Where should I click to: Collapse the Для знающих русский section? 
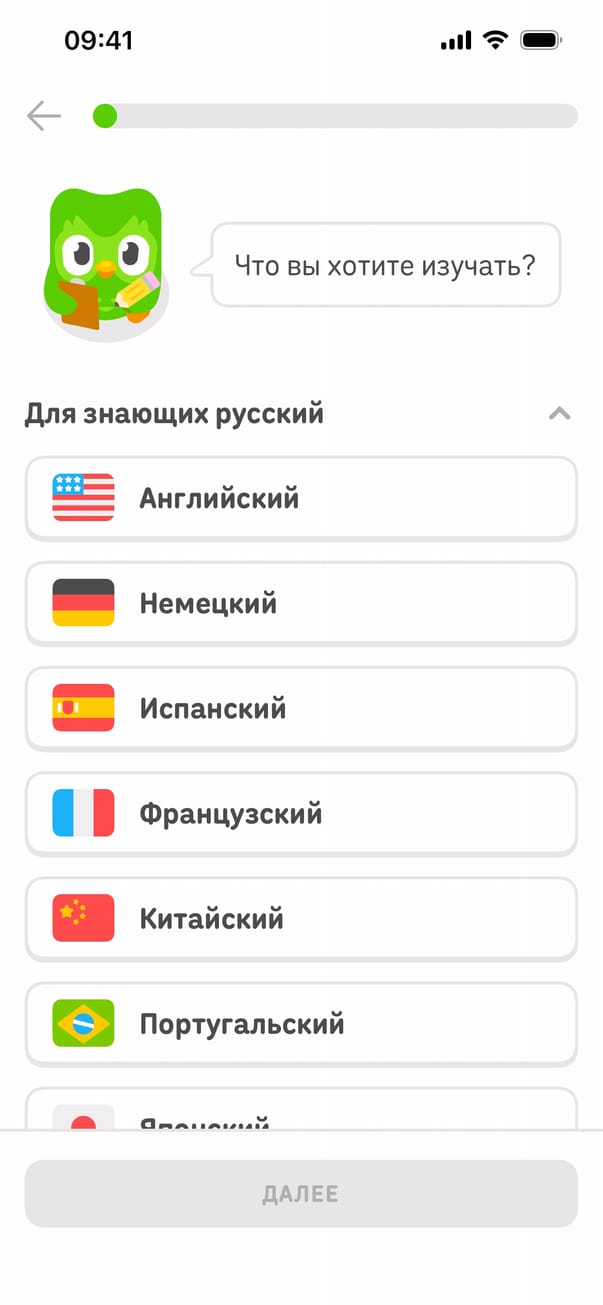tap(559, 413)
